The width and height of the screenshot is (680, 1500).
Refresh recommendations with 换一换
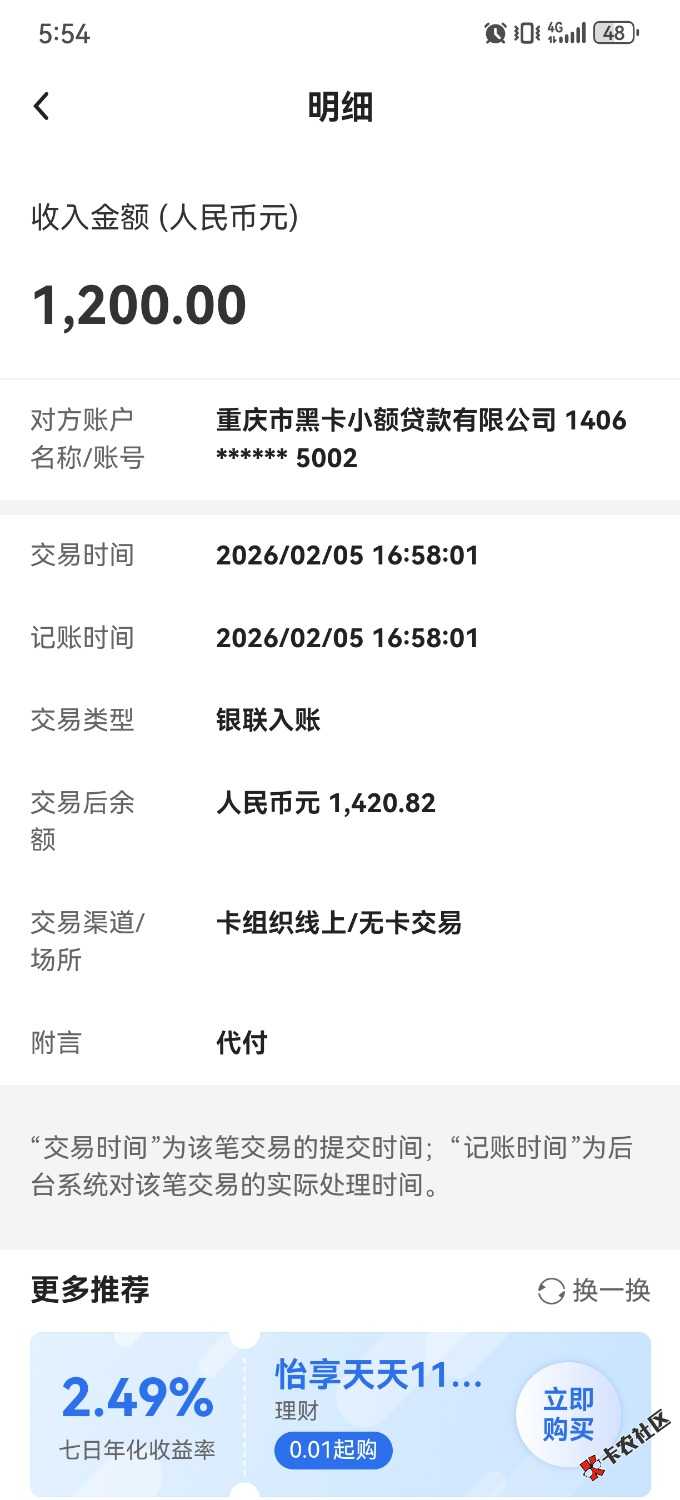pos(594,1290)
